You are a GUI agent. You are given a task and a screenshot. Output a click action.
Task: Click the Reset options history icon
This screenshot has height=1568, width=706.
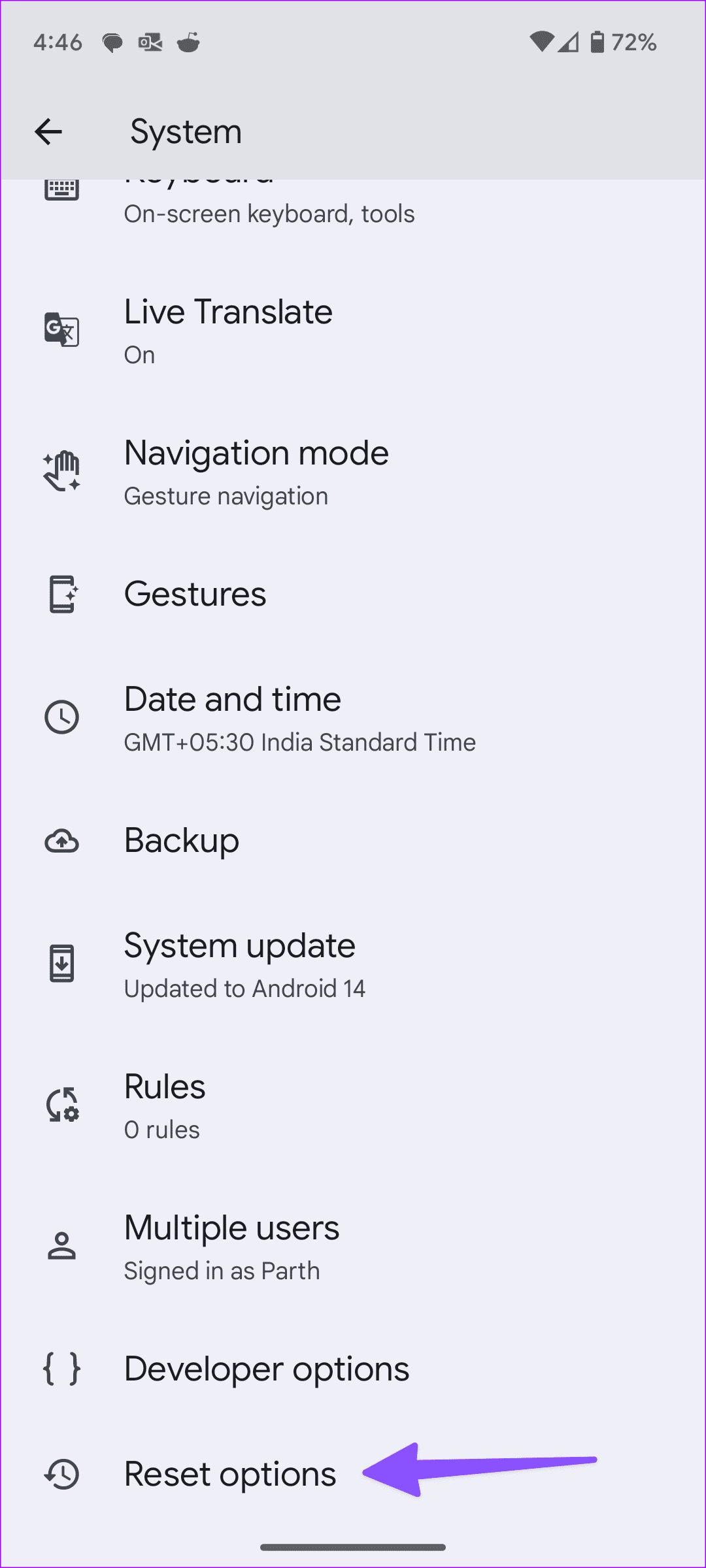61,1475
